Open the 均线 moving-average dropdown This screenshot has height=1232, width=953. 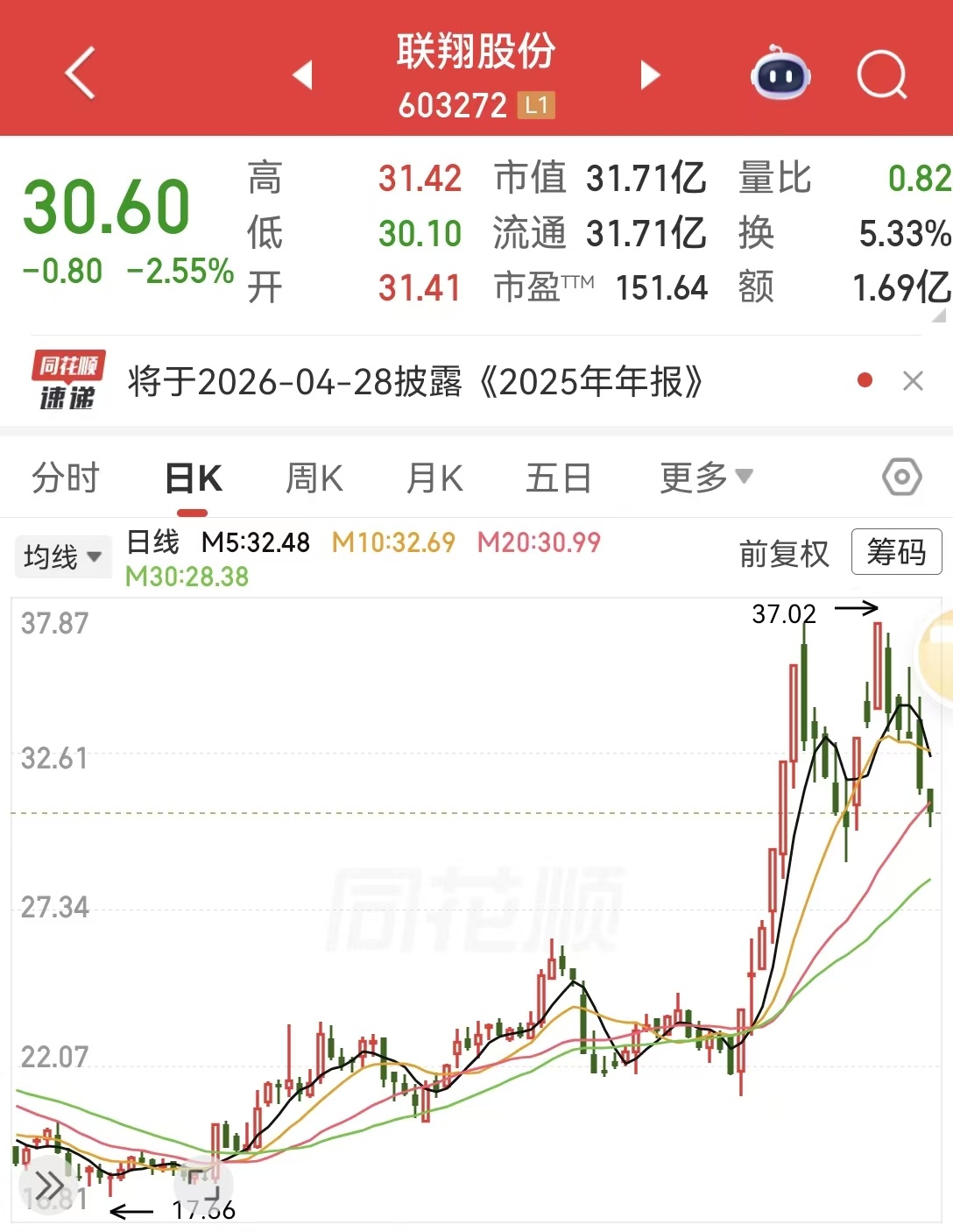pos(61,556)
